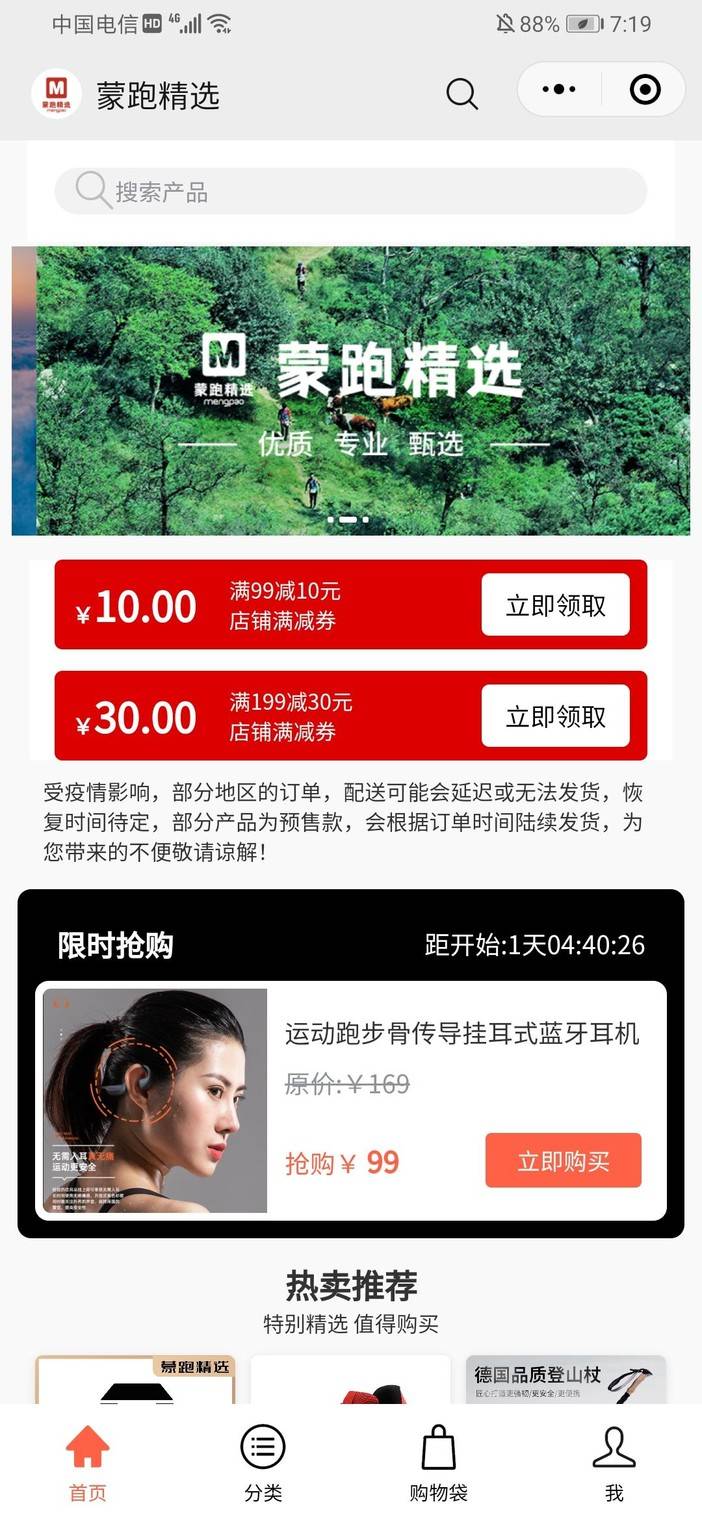This screenshot has width=702, height=1521.
Task: Switch to the 我 profile tab
Action: tap(614, 1463)
